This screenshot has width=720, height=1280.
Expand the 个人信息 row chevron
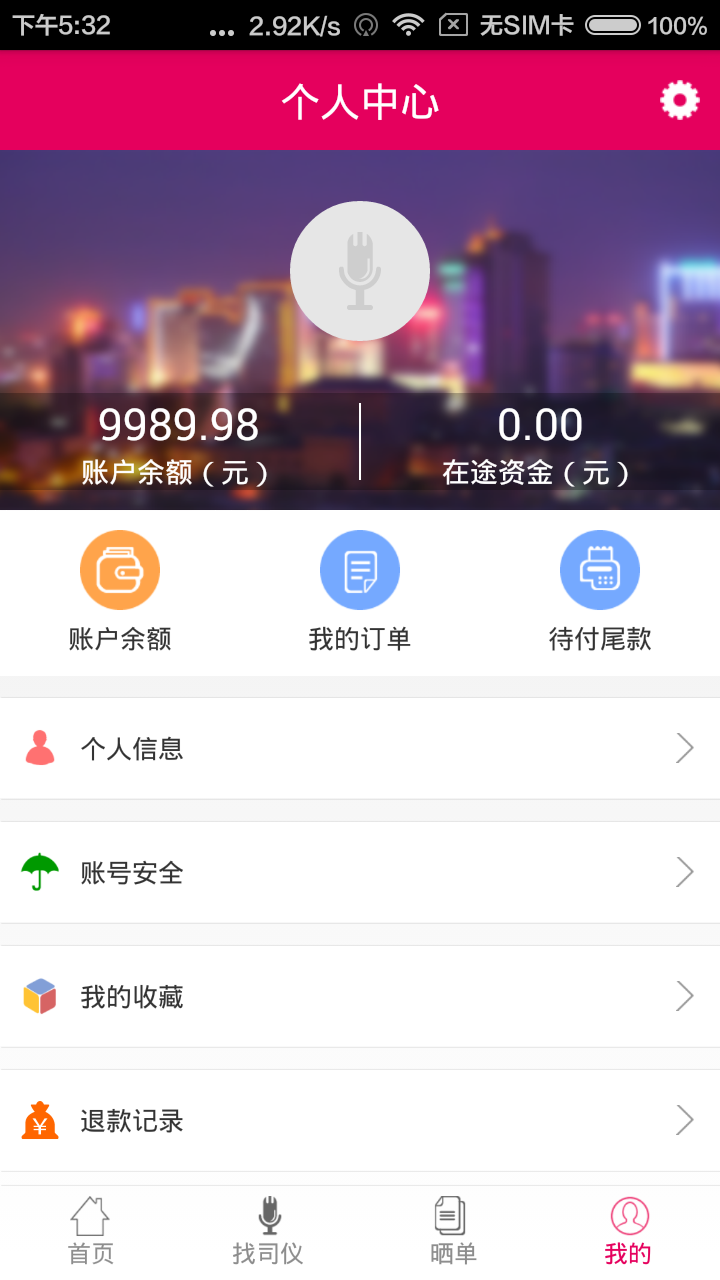(685, 747)
